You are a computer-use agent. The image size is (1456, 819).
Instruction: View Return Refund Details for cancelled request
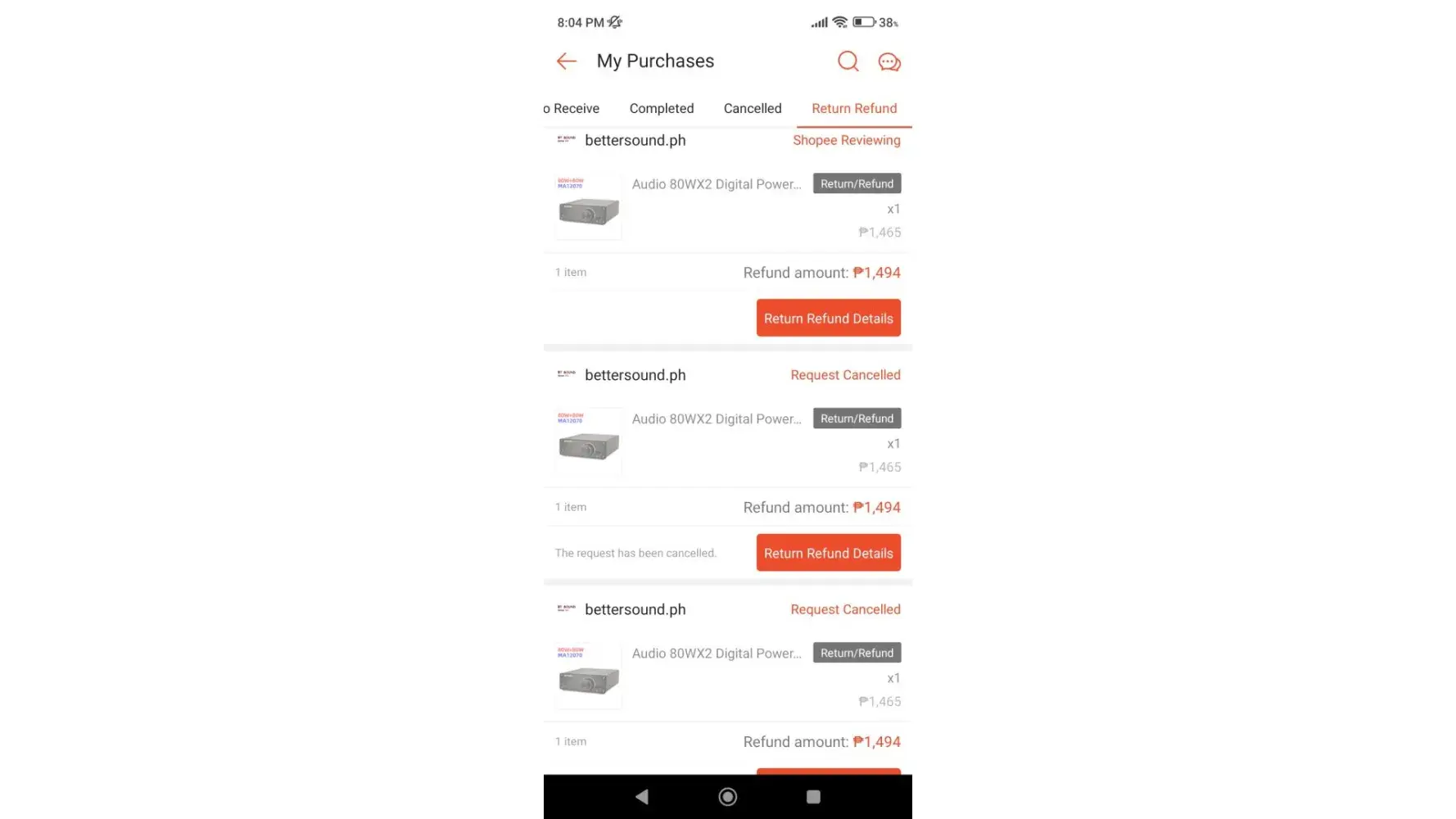click(828, 554)
